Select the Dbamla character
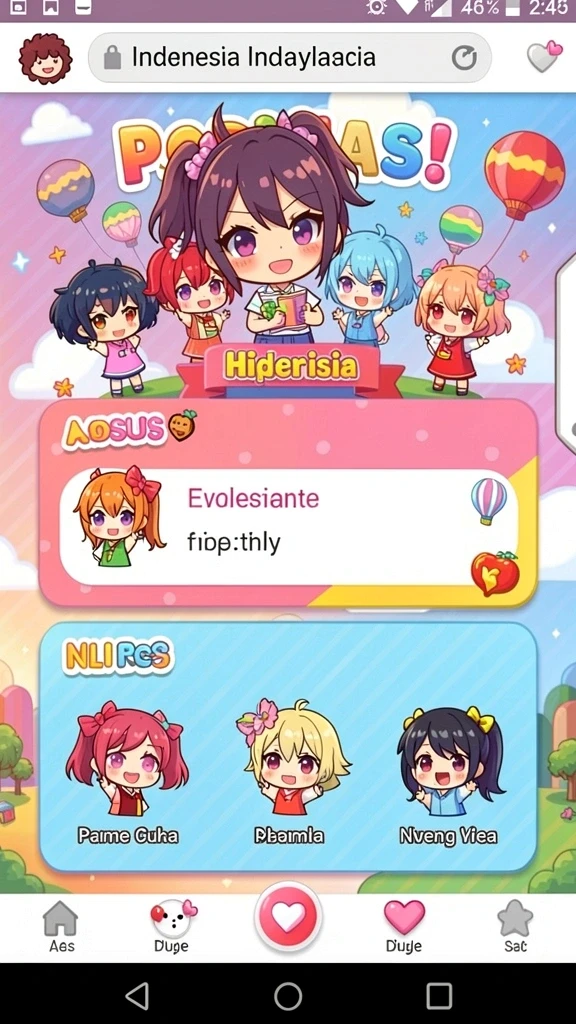 tap(289, 775)
